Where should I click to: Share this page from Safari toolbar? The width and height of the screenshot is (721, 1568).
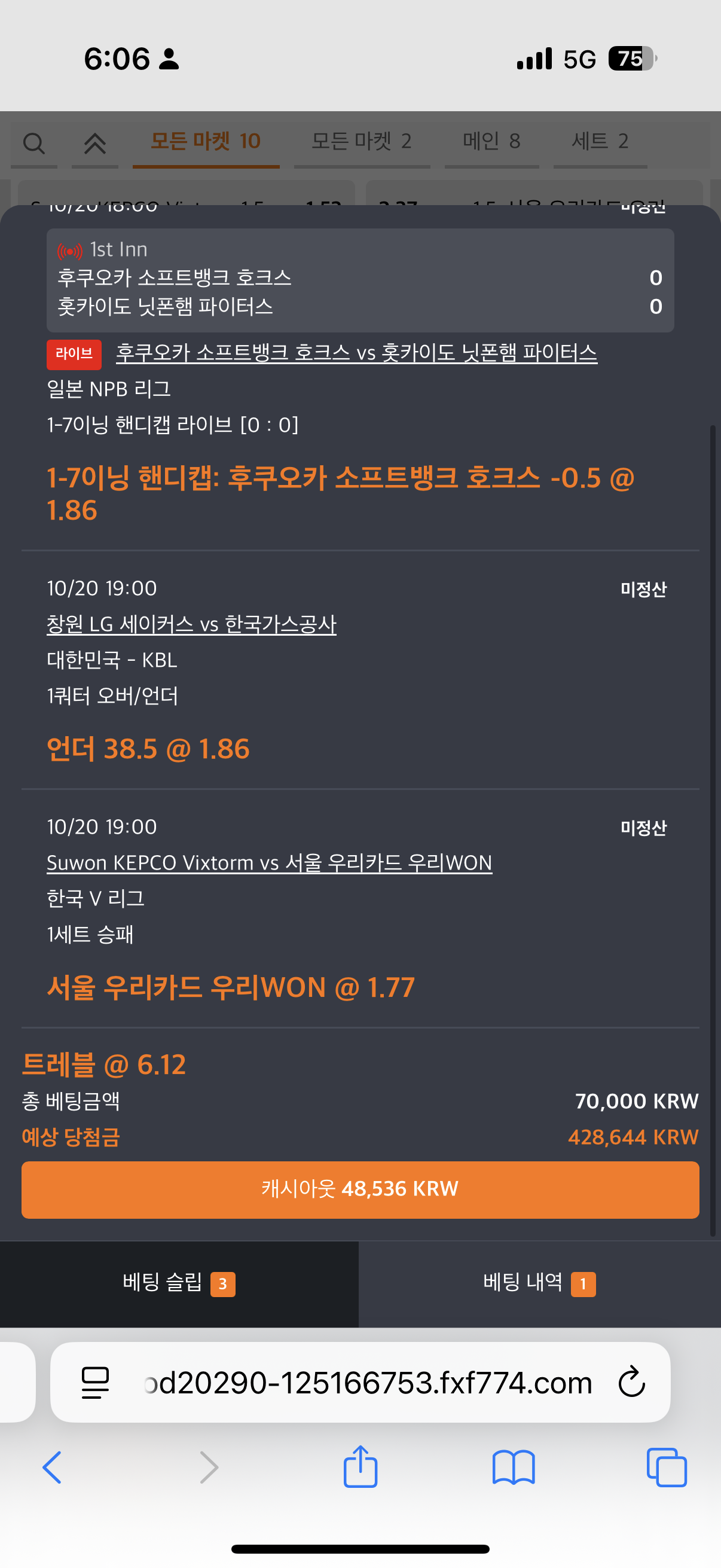point(360,1467)
